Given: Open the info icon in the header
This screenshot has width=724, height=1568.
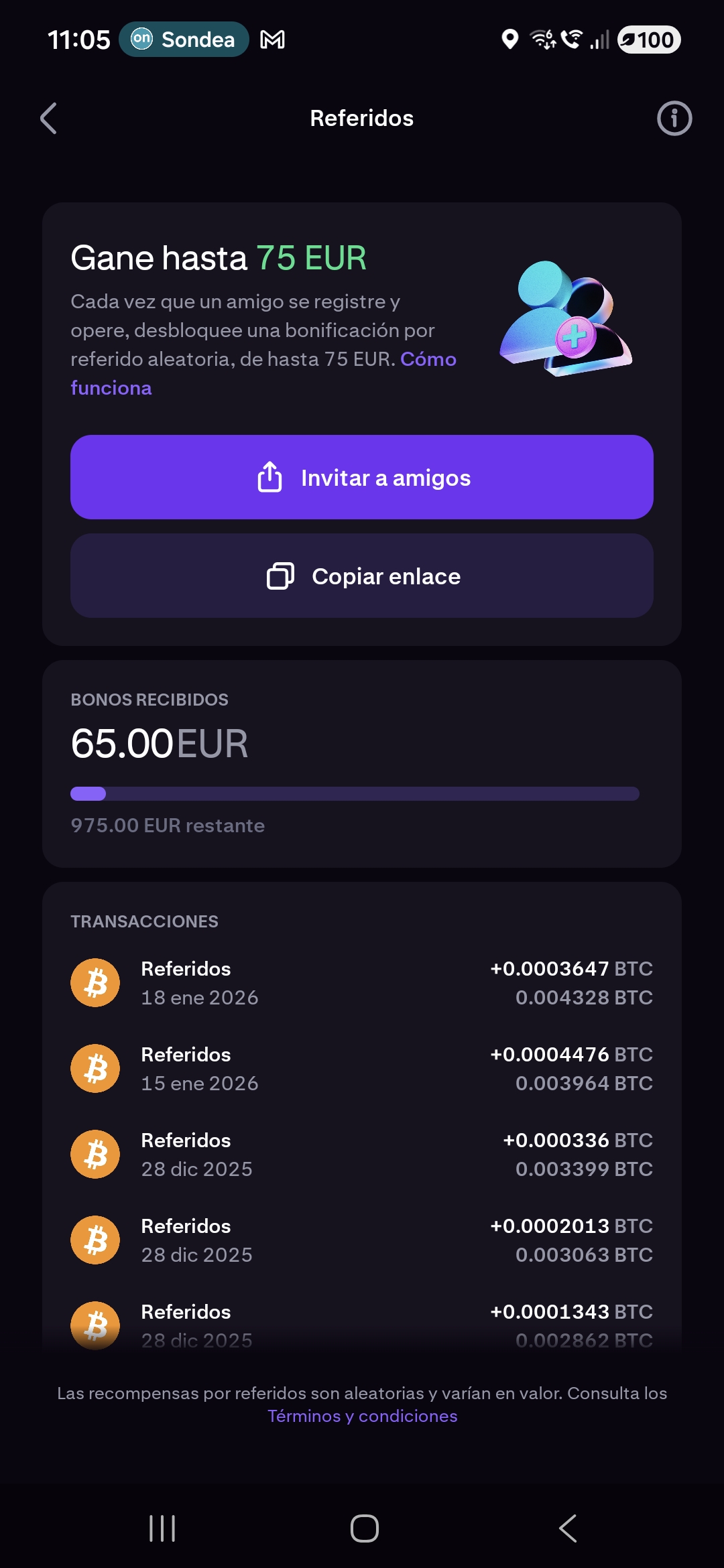Looking at the screenshot, I should coord(674,119).
